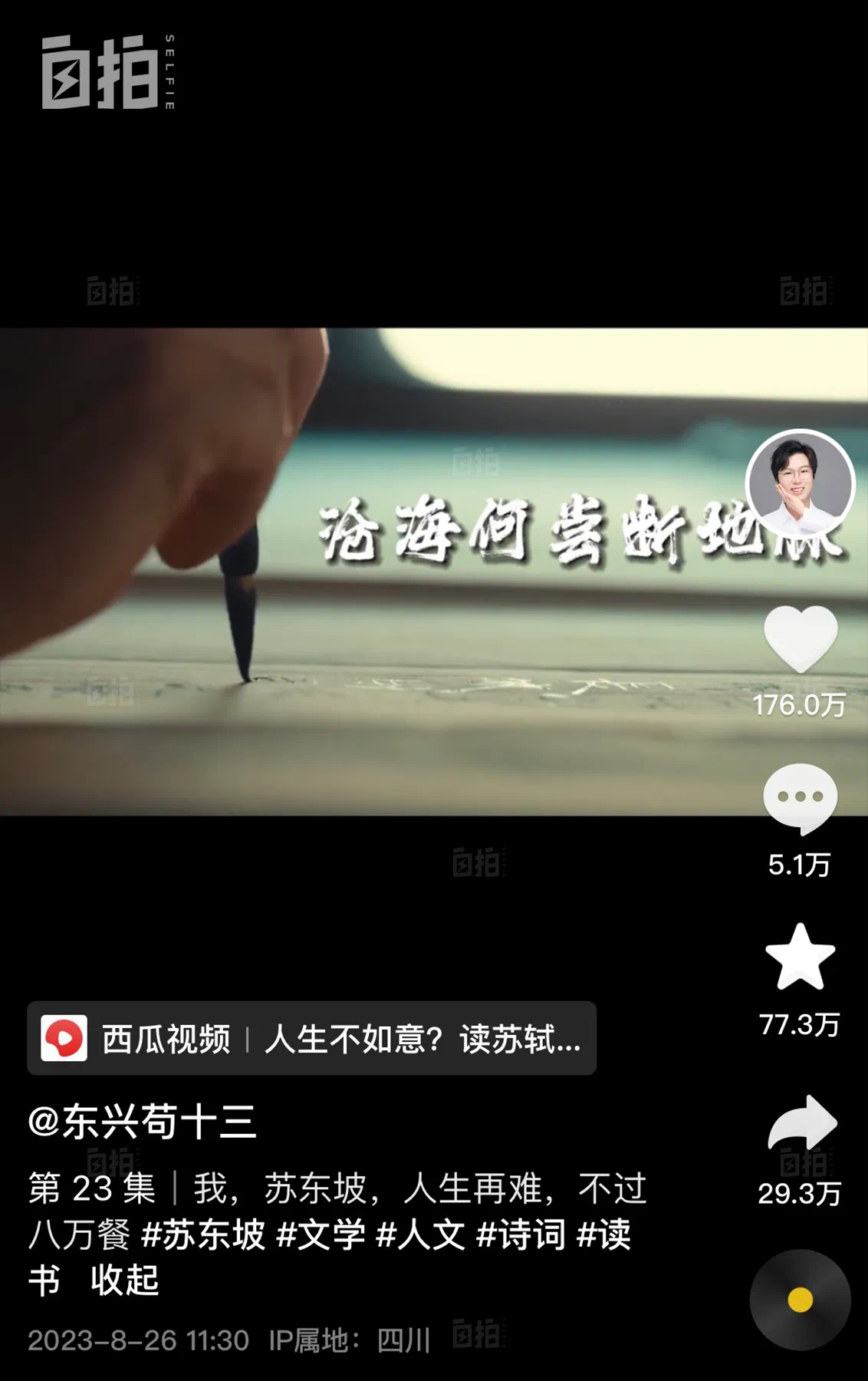Screen dimensions: 868x1381
Task: Share this video via arrow icon
Action: point(801,1122)
